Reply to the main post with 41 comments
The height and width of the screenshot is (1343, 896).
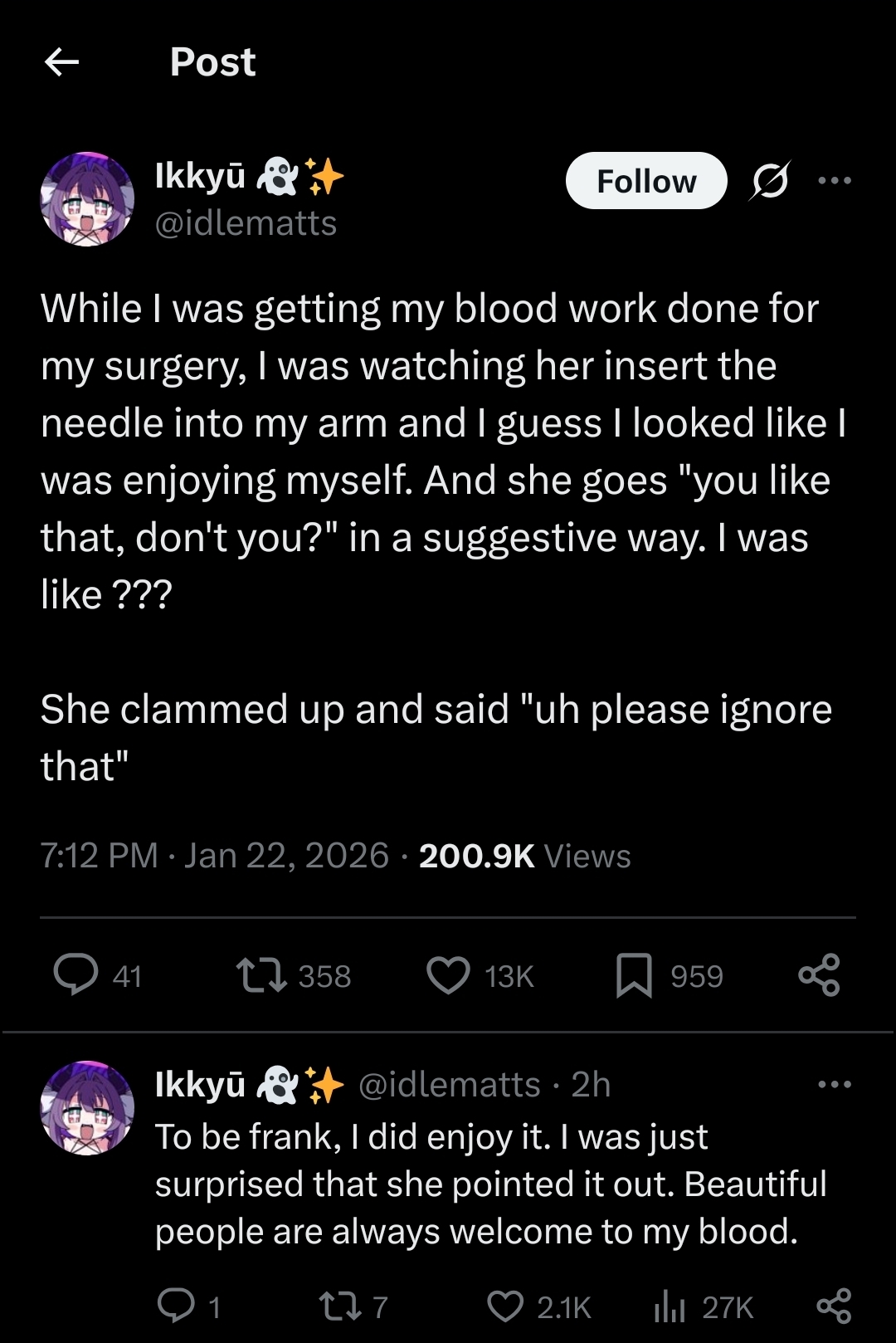(76, 974)
